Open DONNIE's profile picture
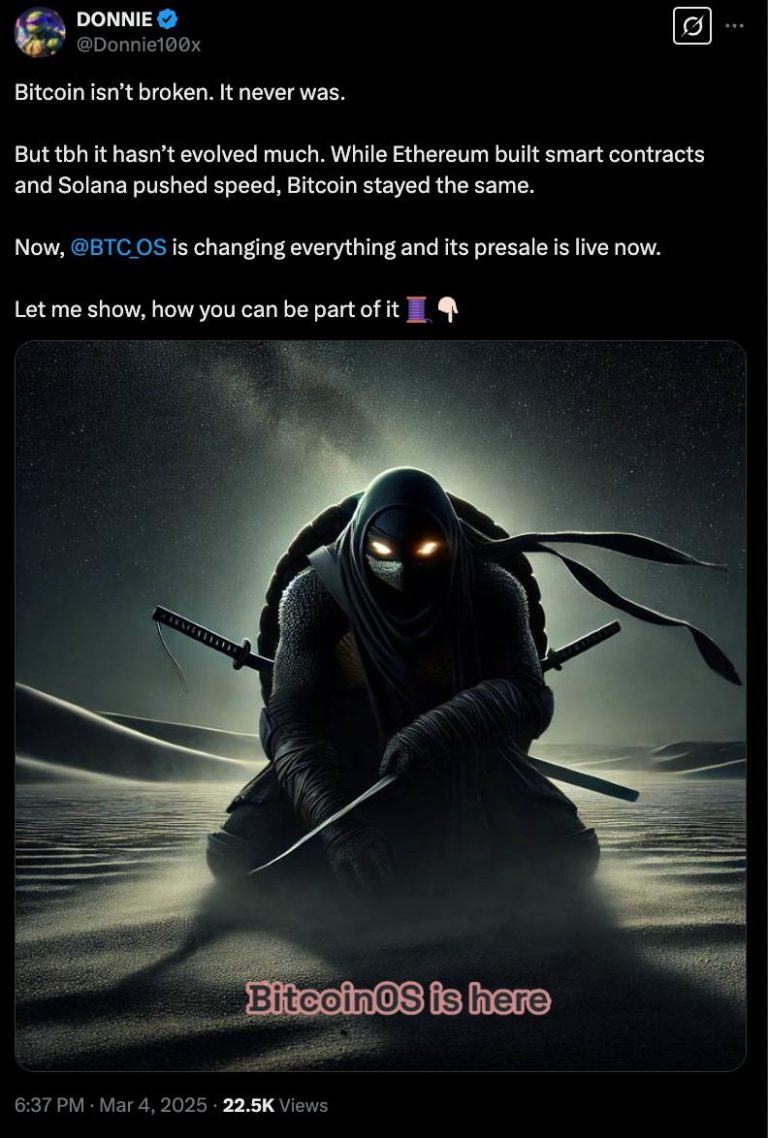 click(39, 33)
